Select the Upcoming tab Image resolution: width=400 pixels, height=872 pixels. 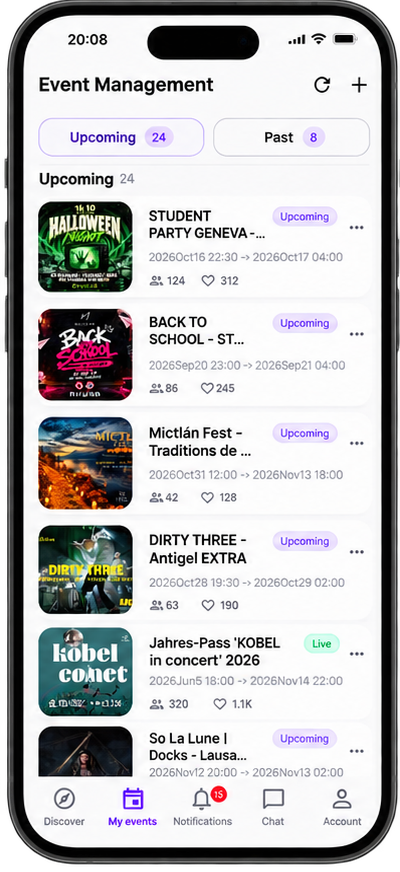tap(121, 137)
